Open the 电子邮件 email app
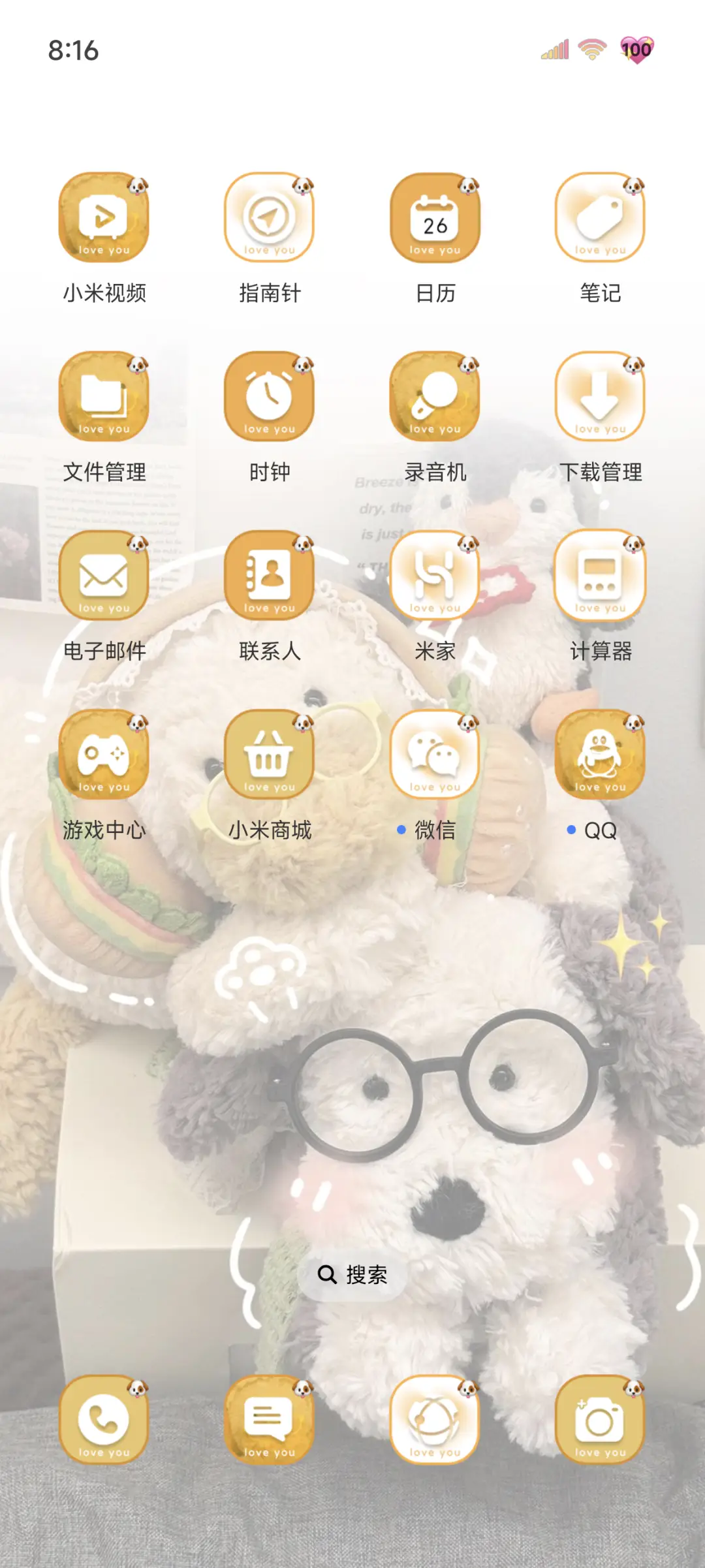The width and height of the screenshot is (705, 1568). pyautogui.click(x=104, y=578)
